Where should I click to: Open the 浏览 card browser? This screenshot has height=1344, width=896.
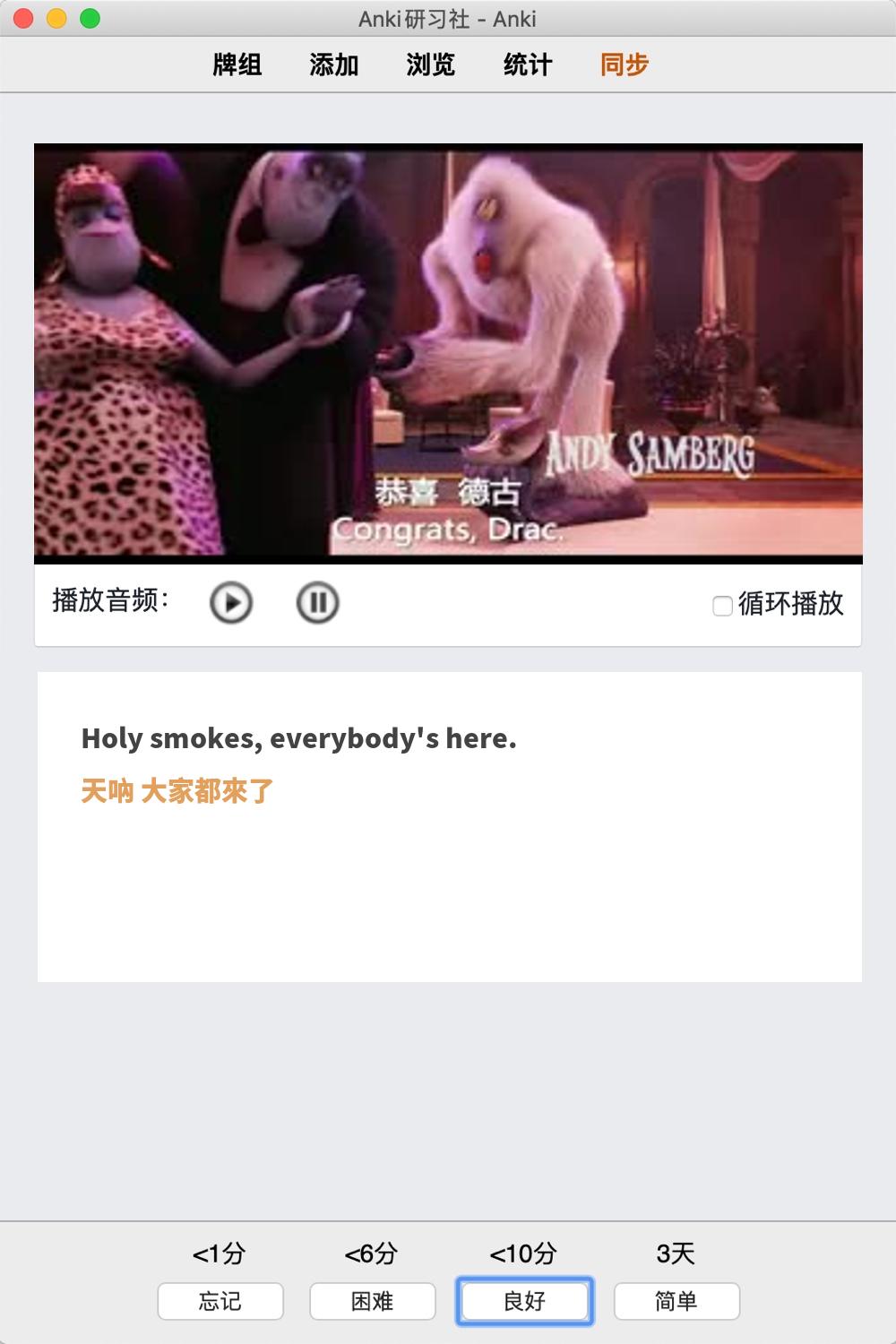pos(431,65)
